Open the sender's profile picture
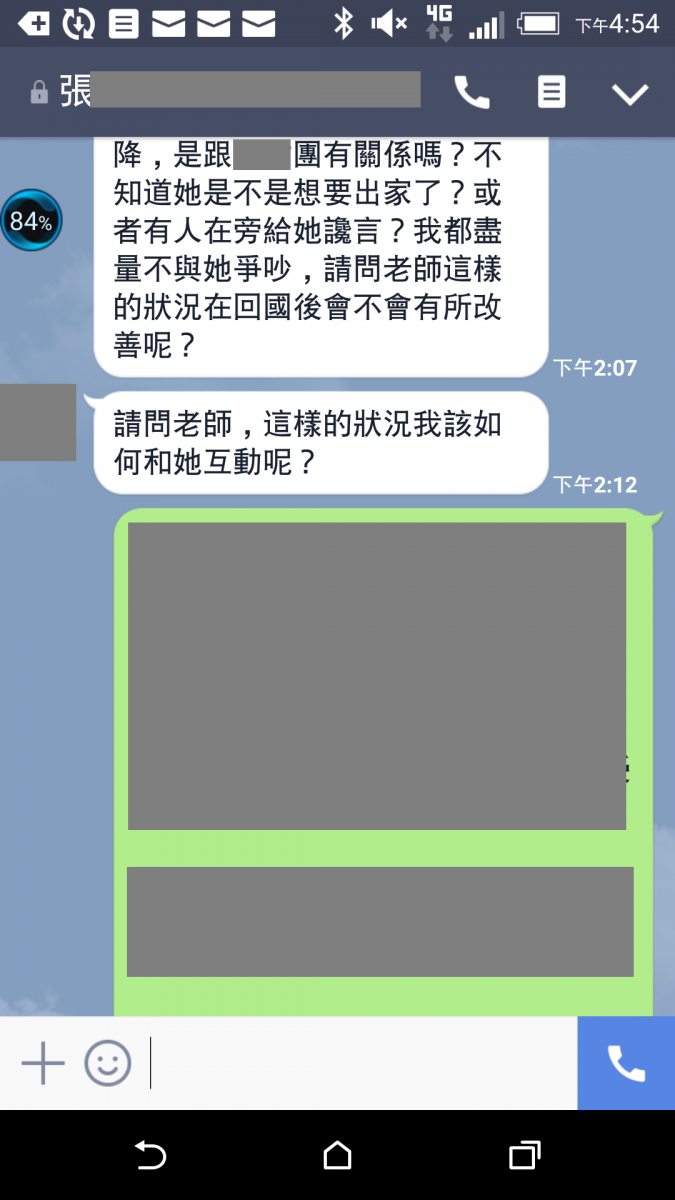675x1200 pixels. [x=37, y=422]
